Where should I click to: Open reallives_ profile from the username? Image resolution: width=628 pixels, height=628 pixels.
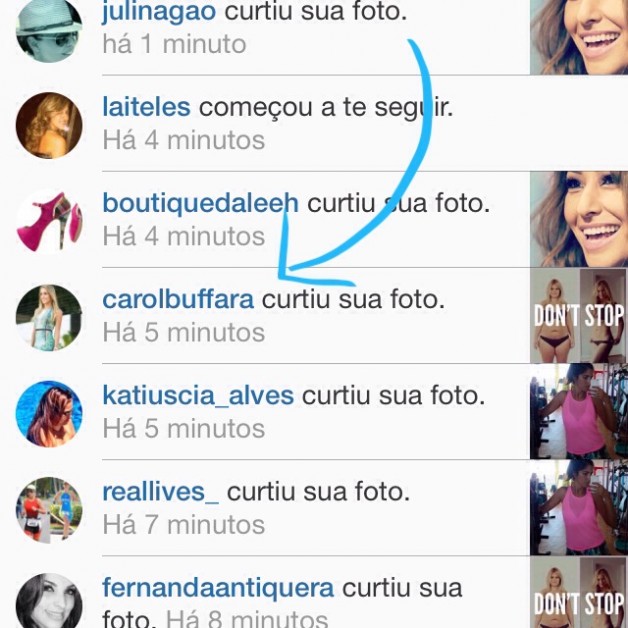coord(160,492)
